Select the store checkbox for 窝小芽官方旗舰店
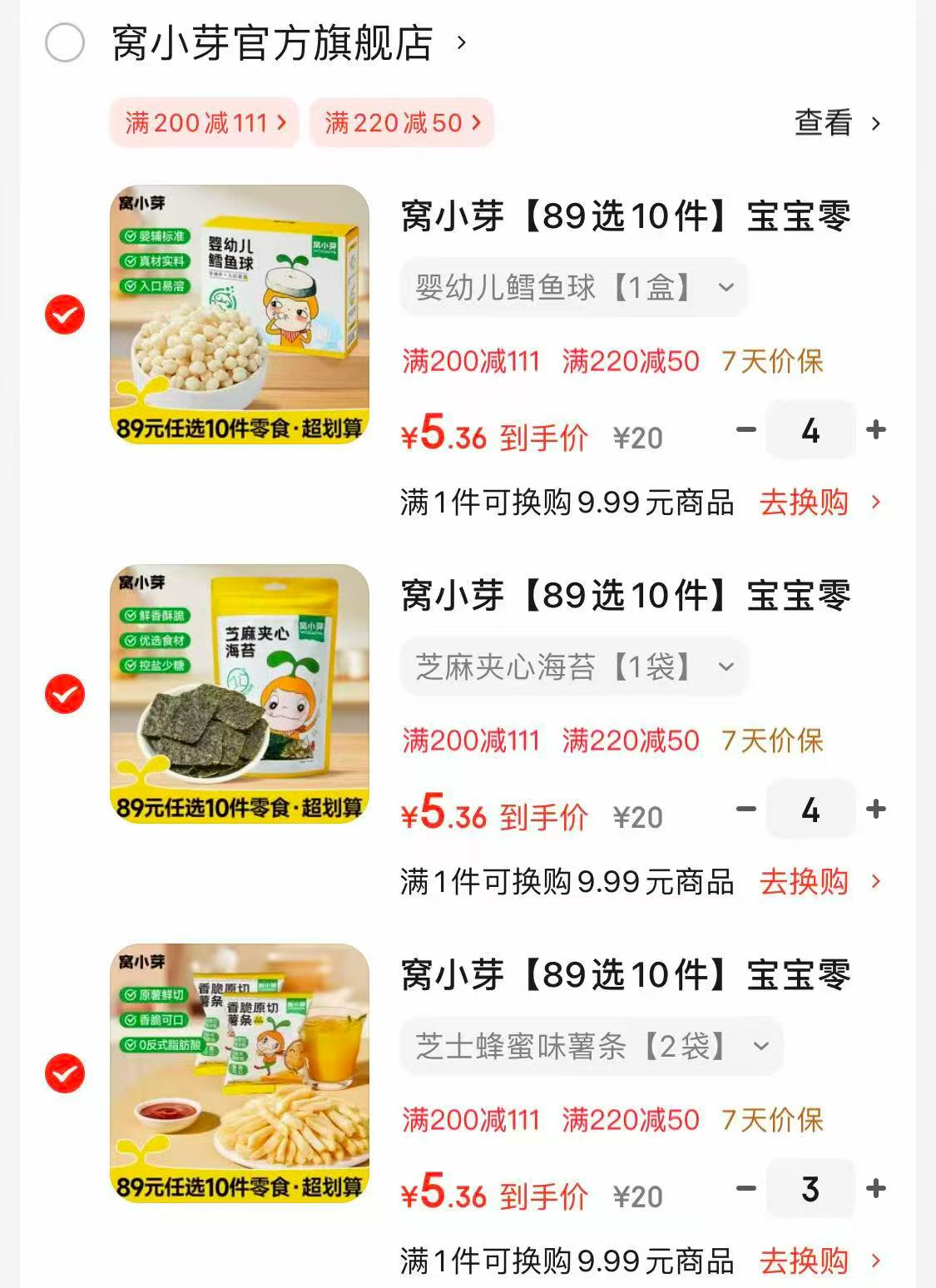The image size is (936, 1288). coord(63,42)
